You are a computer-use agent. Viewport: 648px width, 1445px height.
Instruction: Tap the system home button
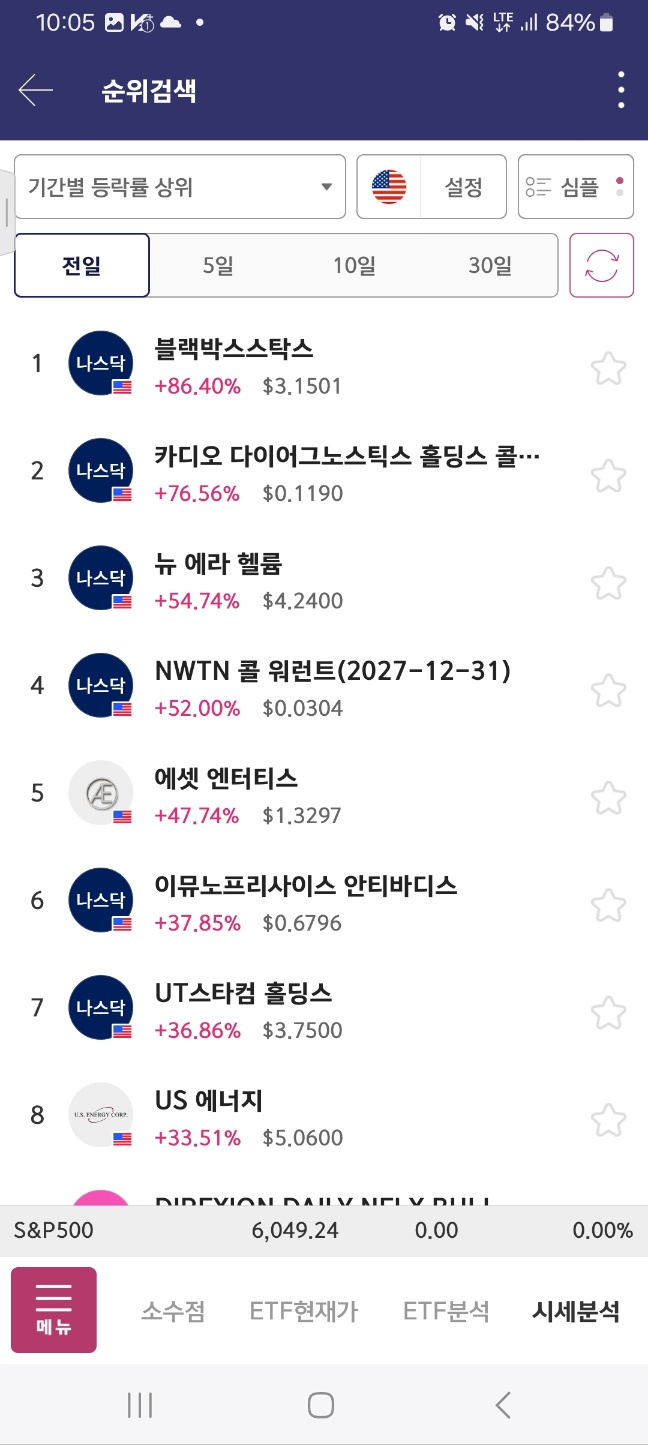point(321,1405)
